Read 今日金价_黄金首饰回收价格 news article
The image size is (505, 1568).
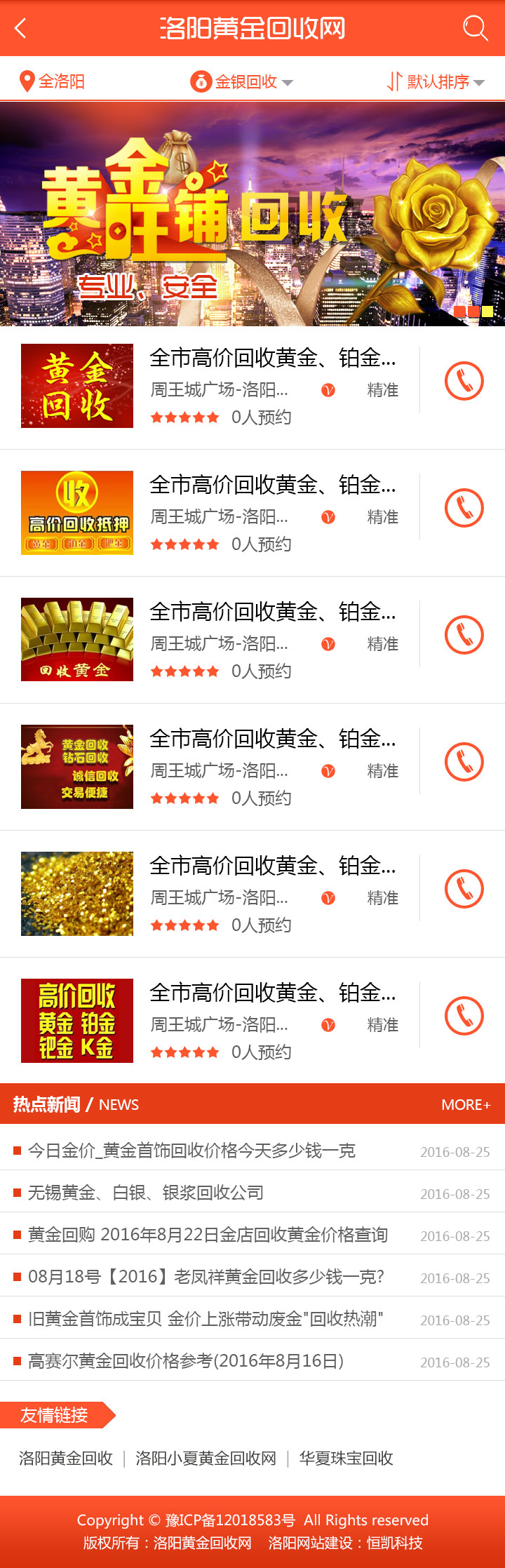[191, 1151]
